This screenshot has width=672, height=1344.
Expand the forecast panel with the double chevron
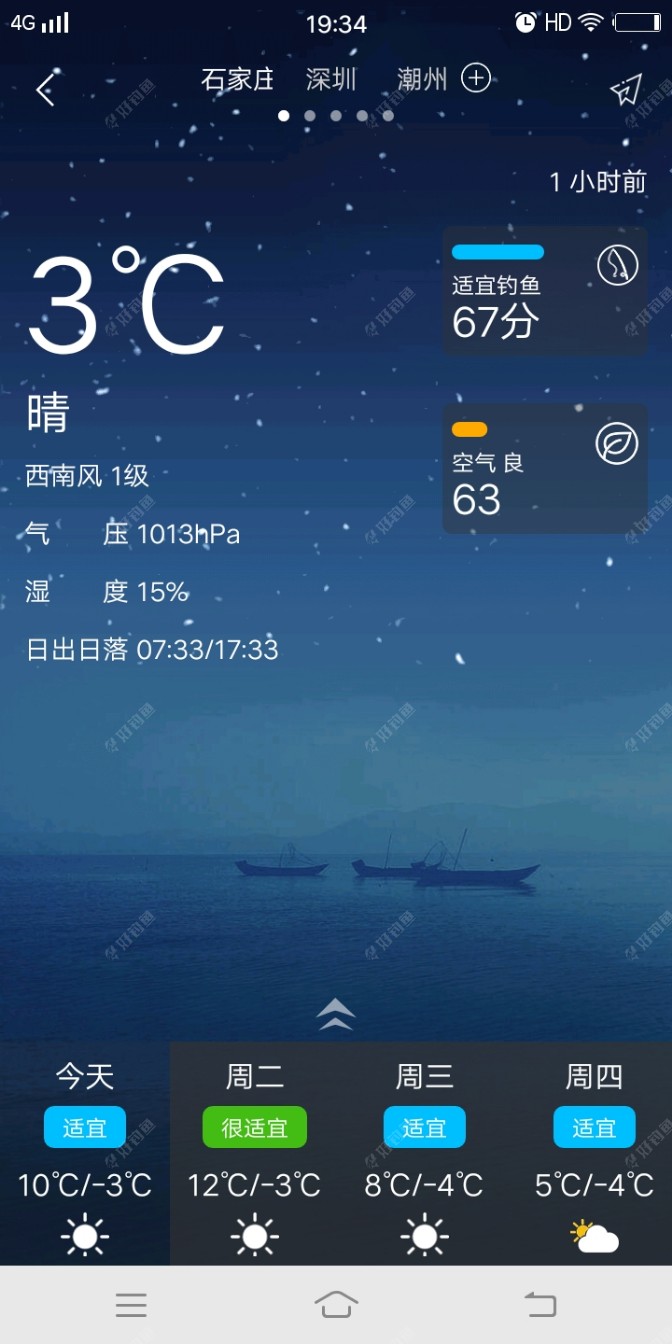[336, 1014]
